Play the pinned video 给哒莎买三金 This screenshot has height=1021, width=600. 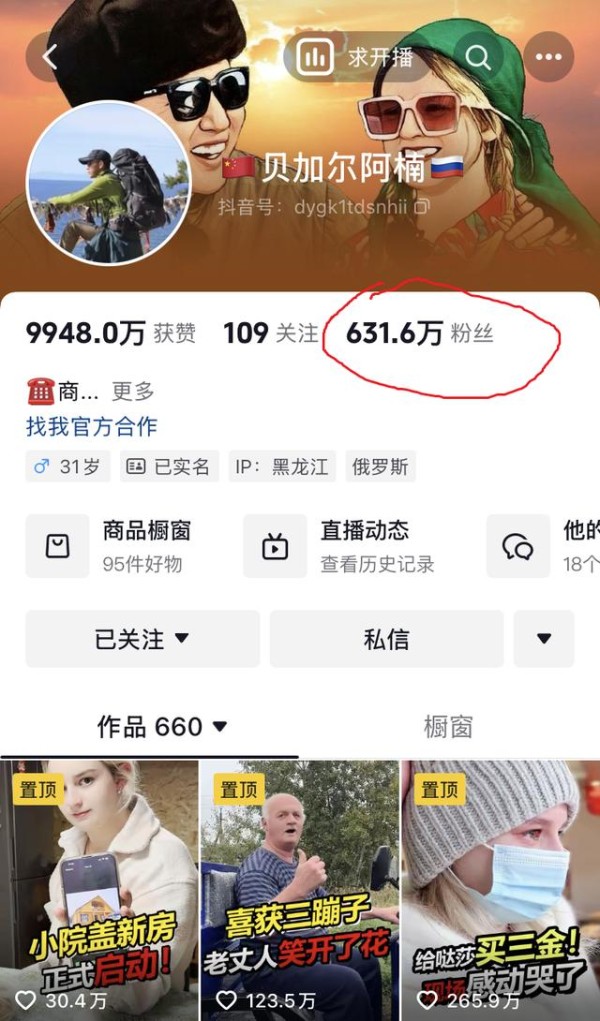click(500, 891)
